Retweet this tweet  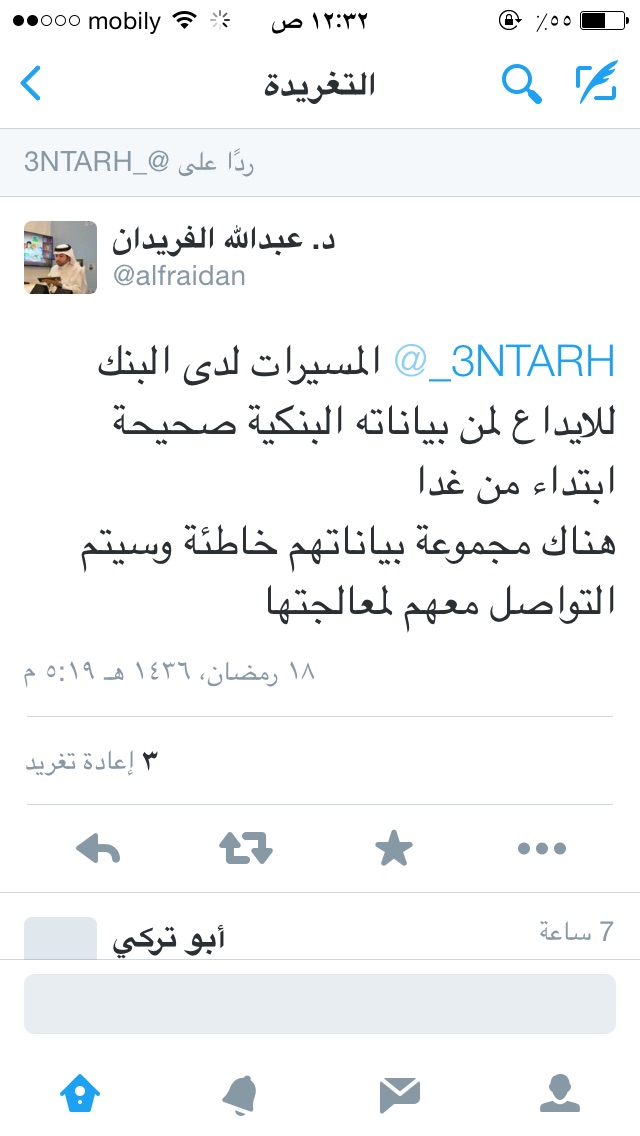pyautogui.click(x=245, y=849)
